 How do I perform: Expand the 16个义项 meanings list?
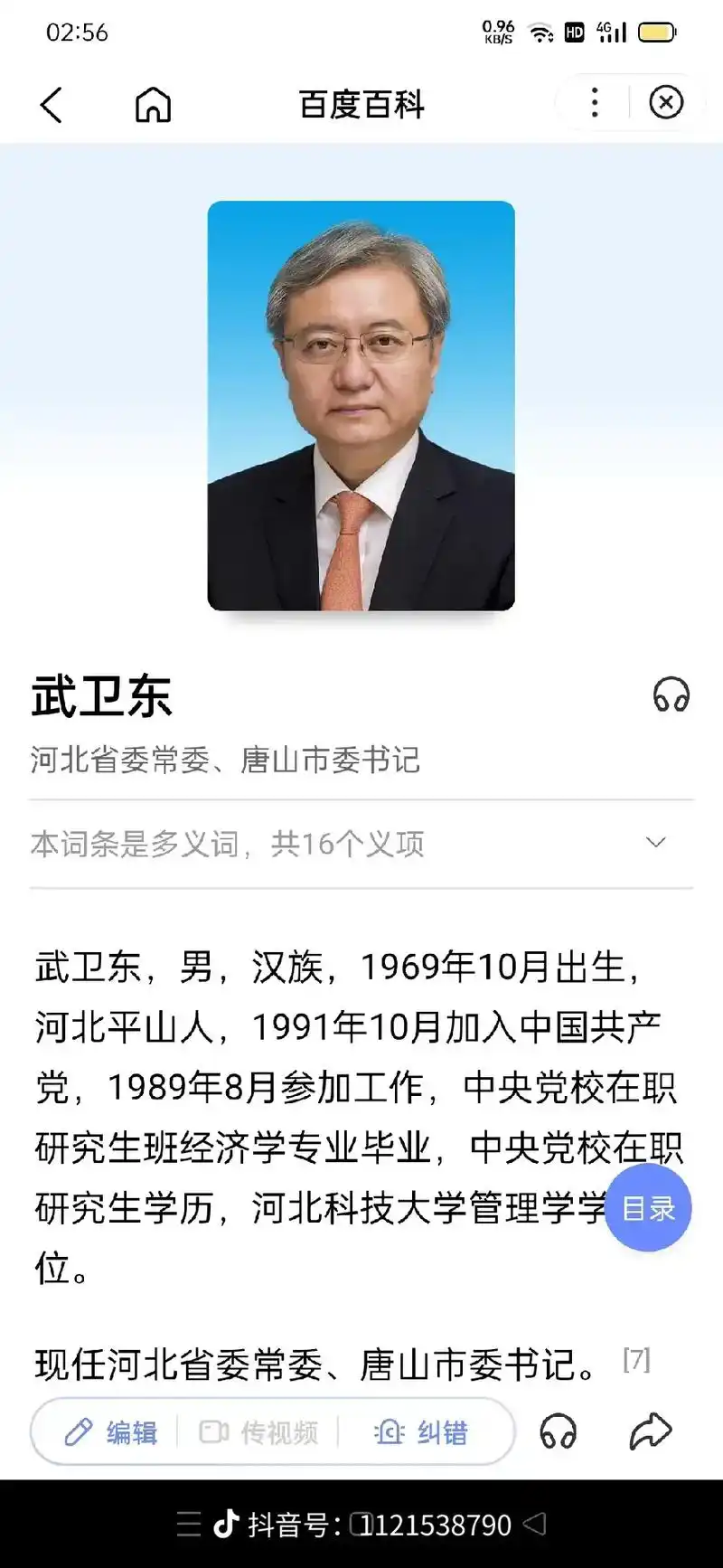point(656,843)
